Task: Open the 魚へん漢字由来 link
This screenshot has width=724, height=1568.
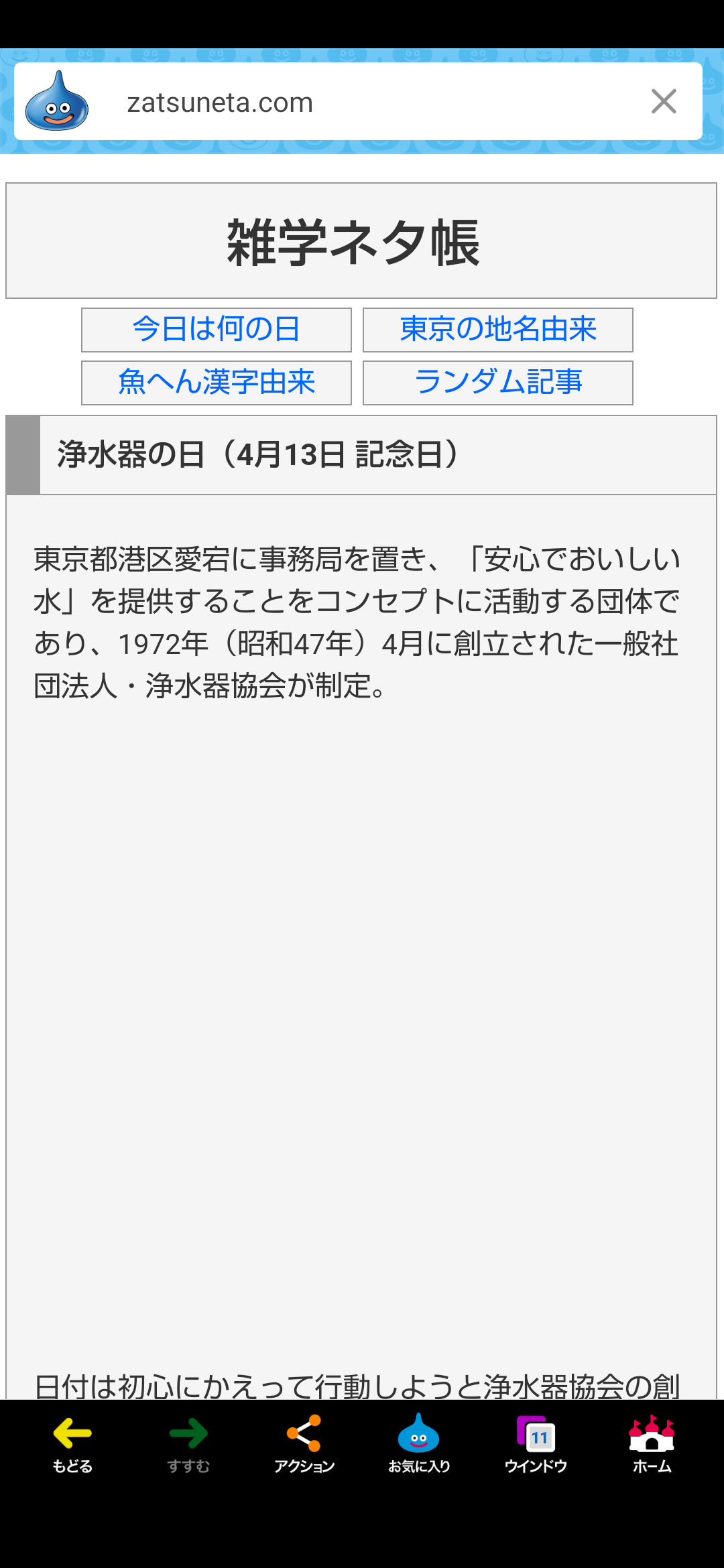Action: [217, 383]
